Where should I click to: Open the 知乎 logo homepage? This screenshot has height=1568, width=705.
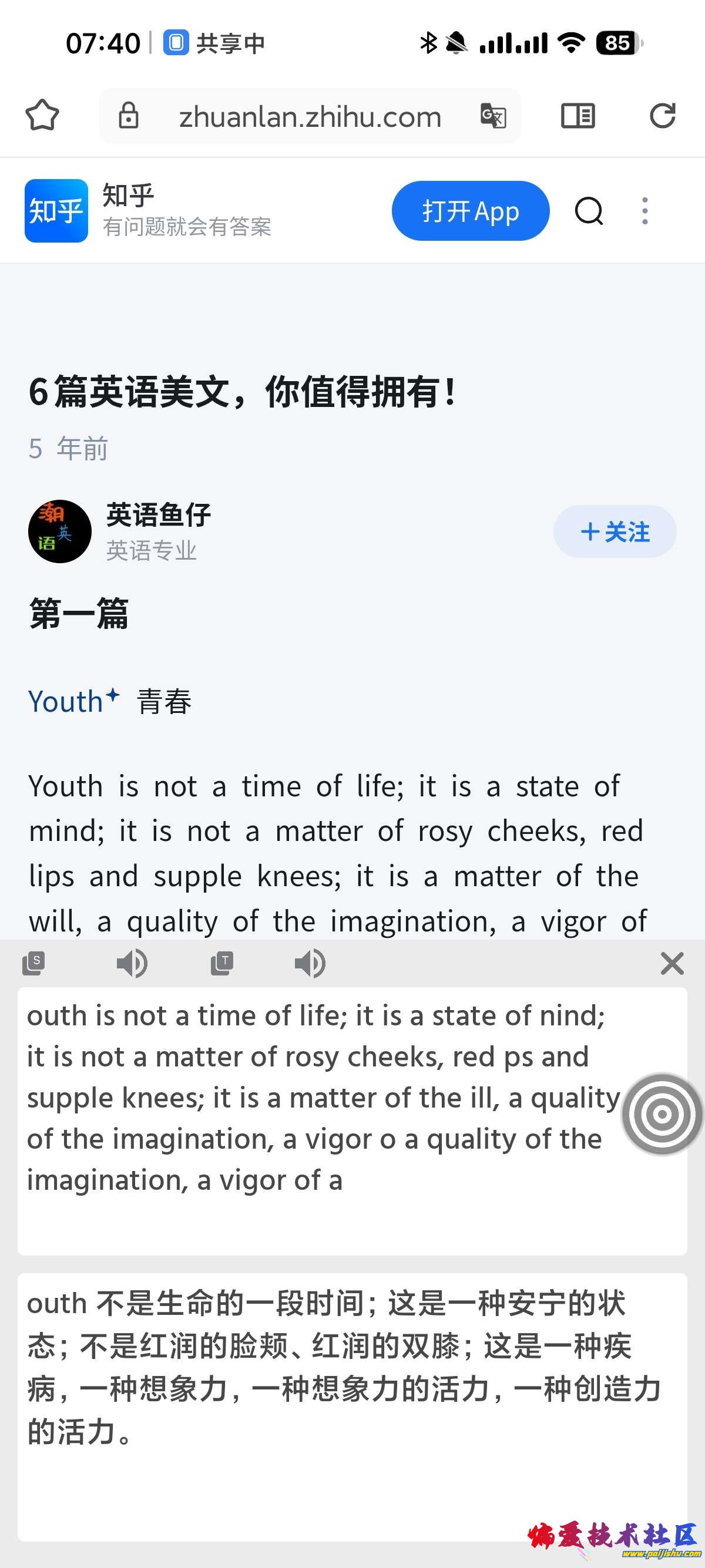click(56, 211)
